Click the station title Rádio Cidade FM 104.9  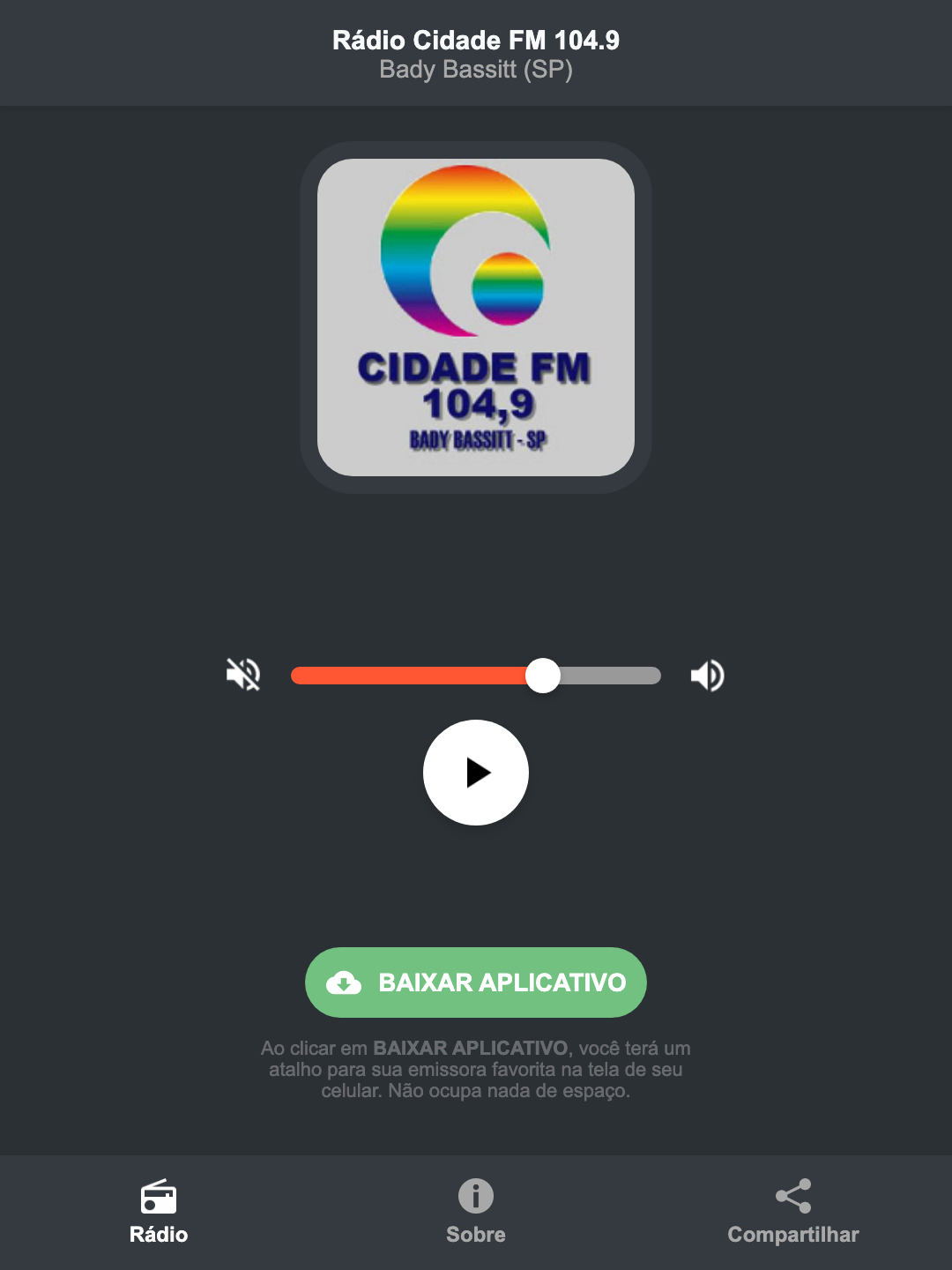click(475, 40)
